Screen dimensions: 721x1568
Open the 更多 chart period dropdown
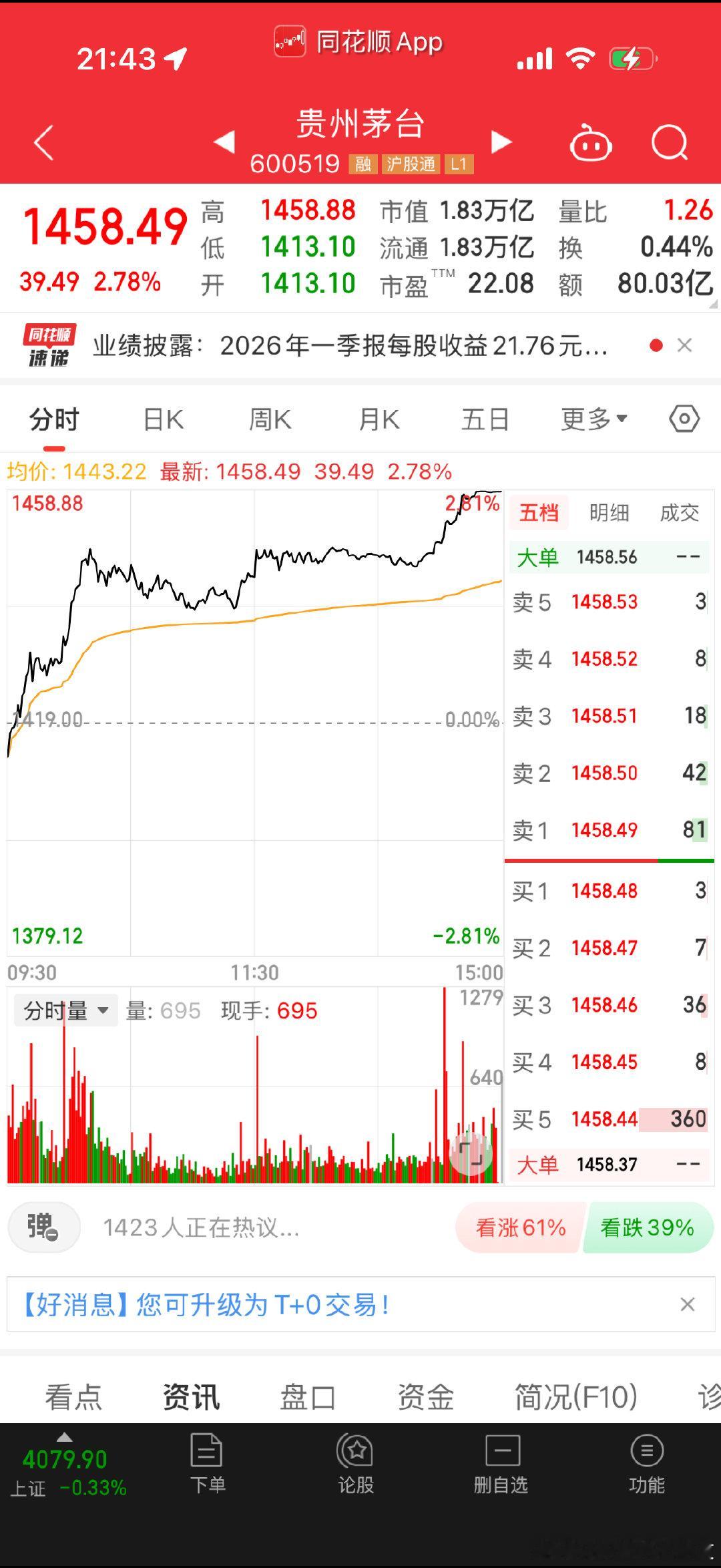click(593, 419)
